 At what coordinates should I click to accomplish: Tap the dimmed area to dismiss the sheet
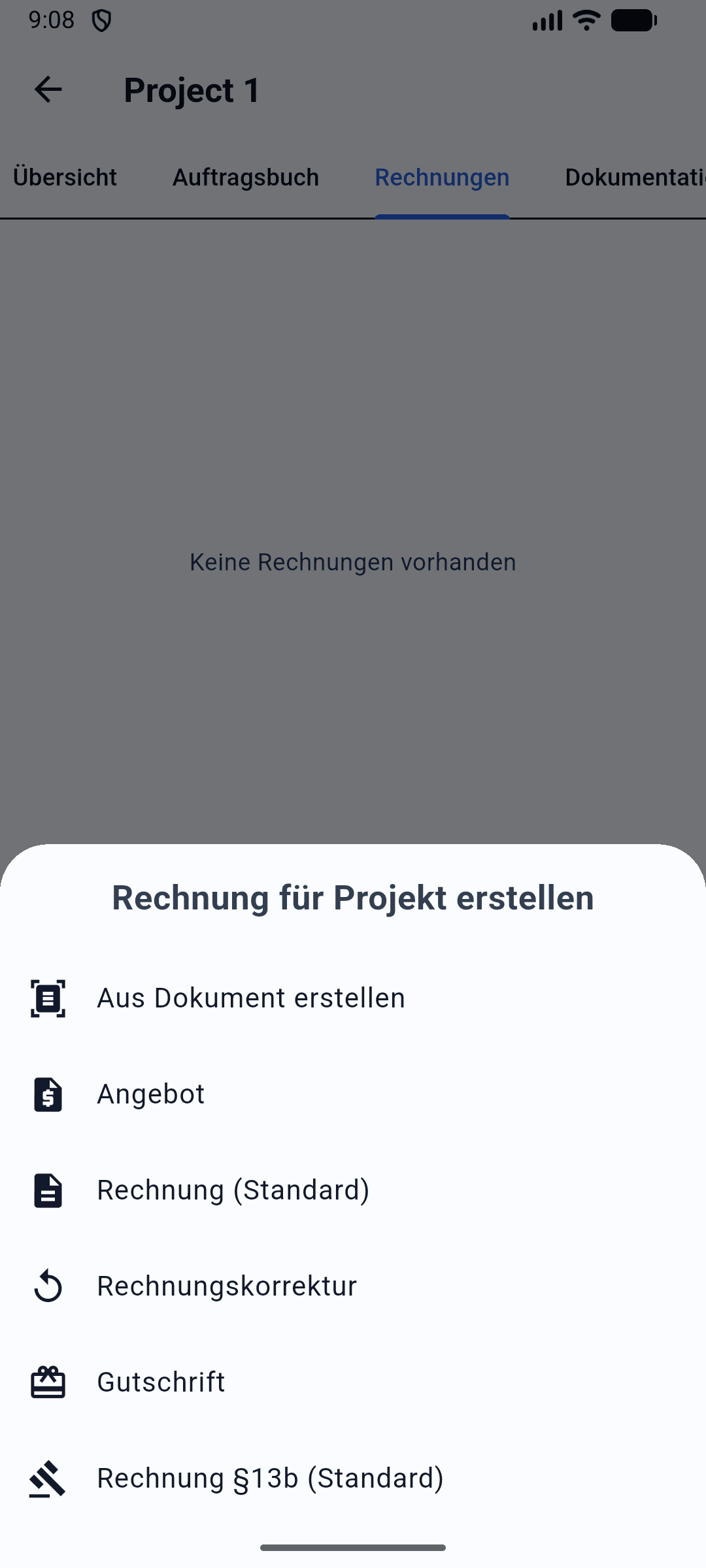353,457
